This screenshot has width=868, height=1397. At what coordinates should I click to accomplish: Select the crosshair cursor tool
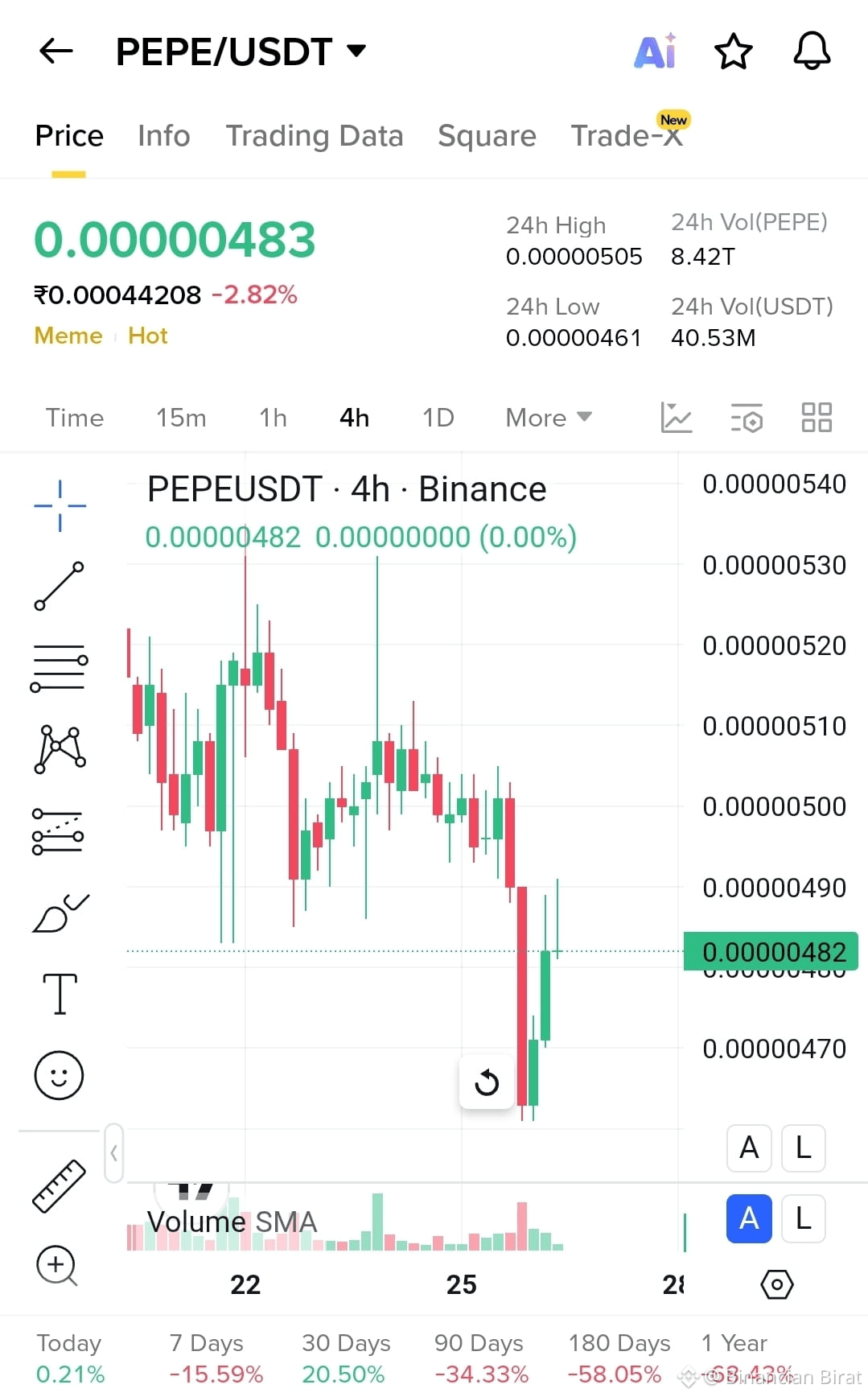tap(60, 505)
